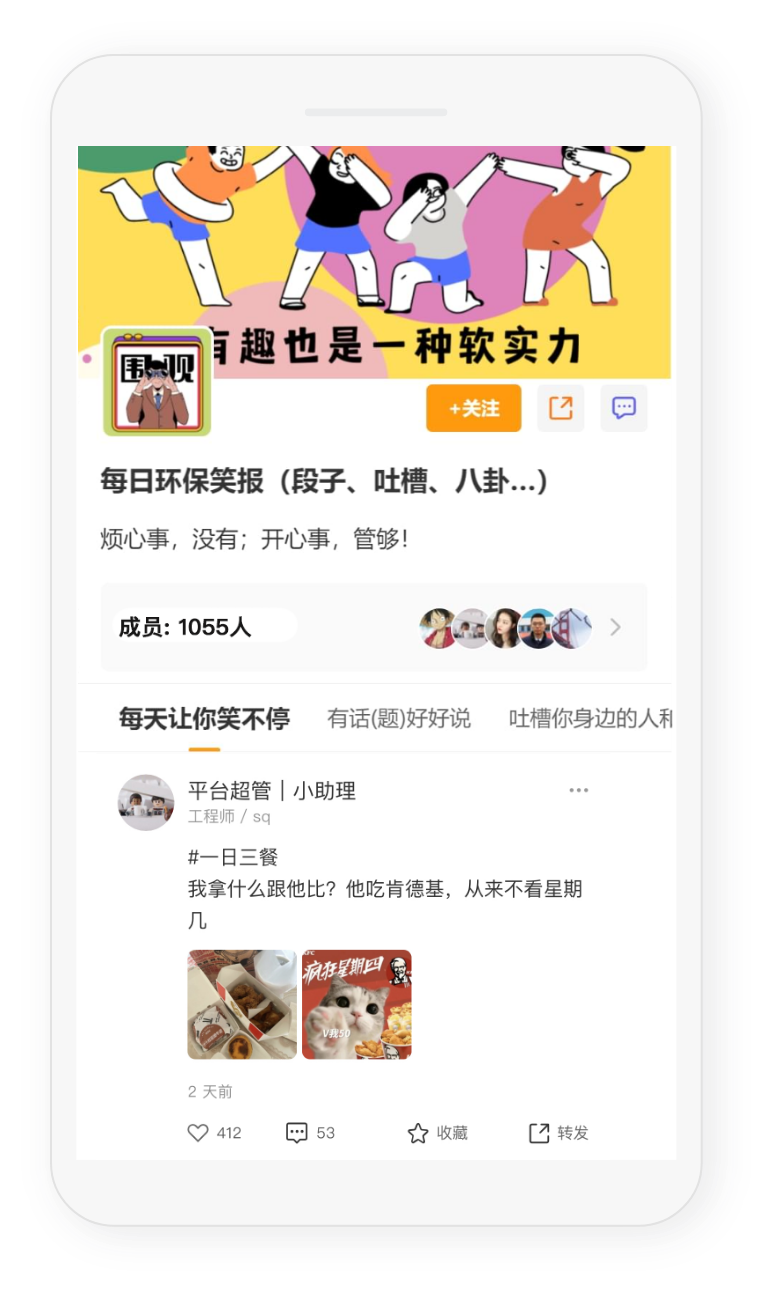Open the group chat message icon
This screenshot has height=1293, width=773.
tap(624, 408)
